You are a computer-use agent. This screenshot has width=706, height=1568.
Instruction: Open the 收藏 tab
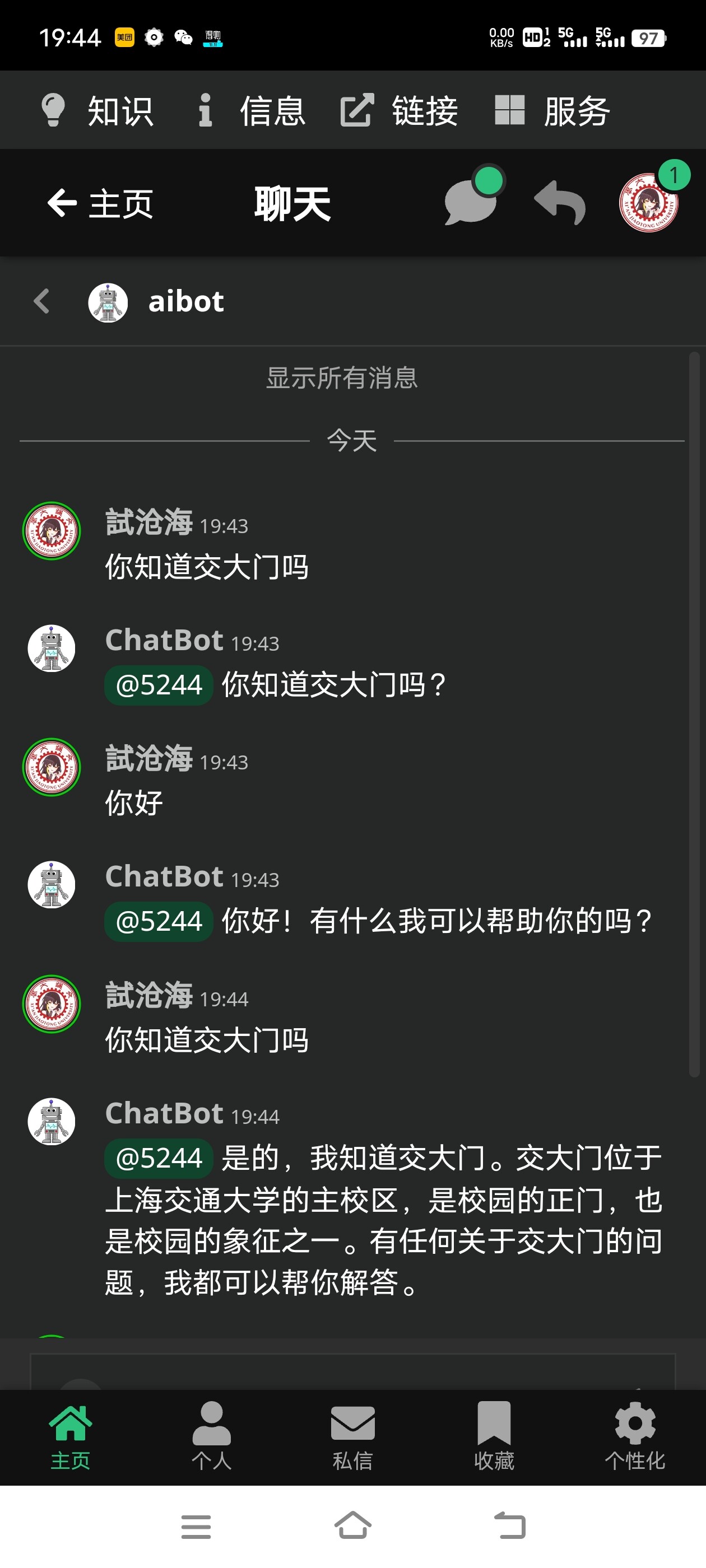click(x=494, y=1435)
